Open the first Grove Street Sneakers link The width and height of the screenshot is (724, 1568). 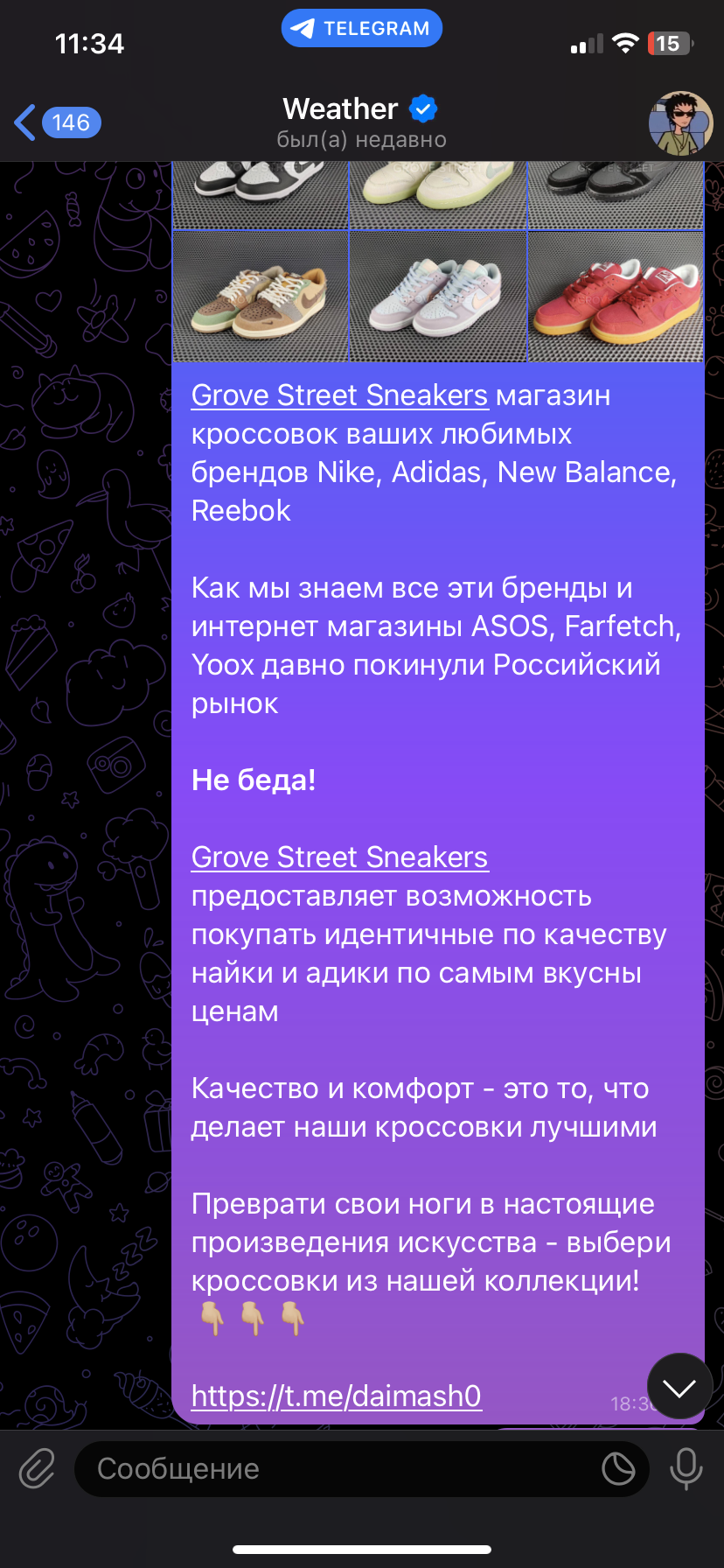coord(339,395)
